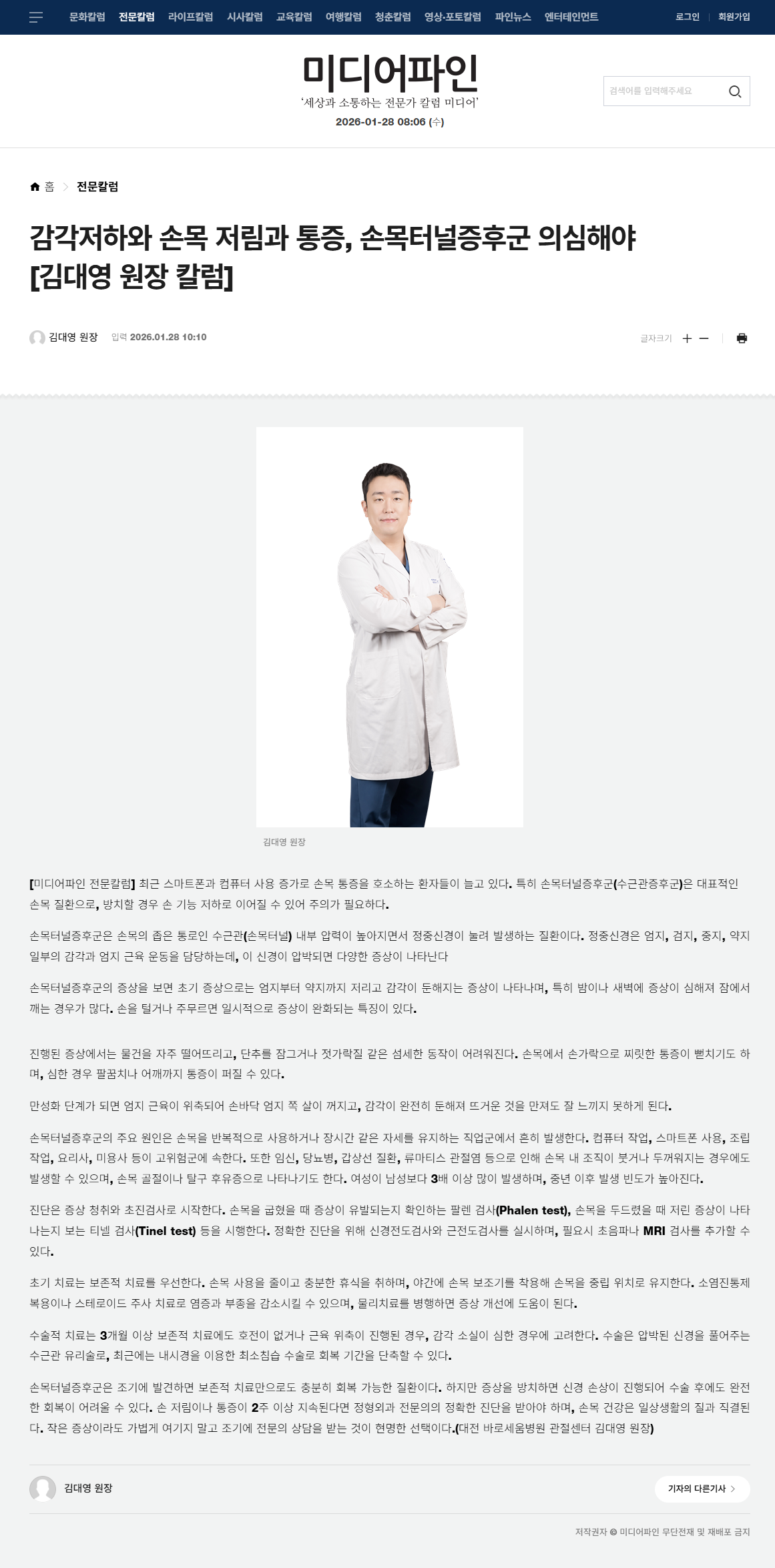Open the 시사칼럼 section
775x1568 pixels.
click(x=244, y=17)
